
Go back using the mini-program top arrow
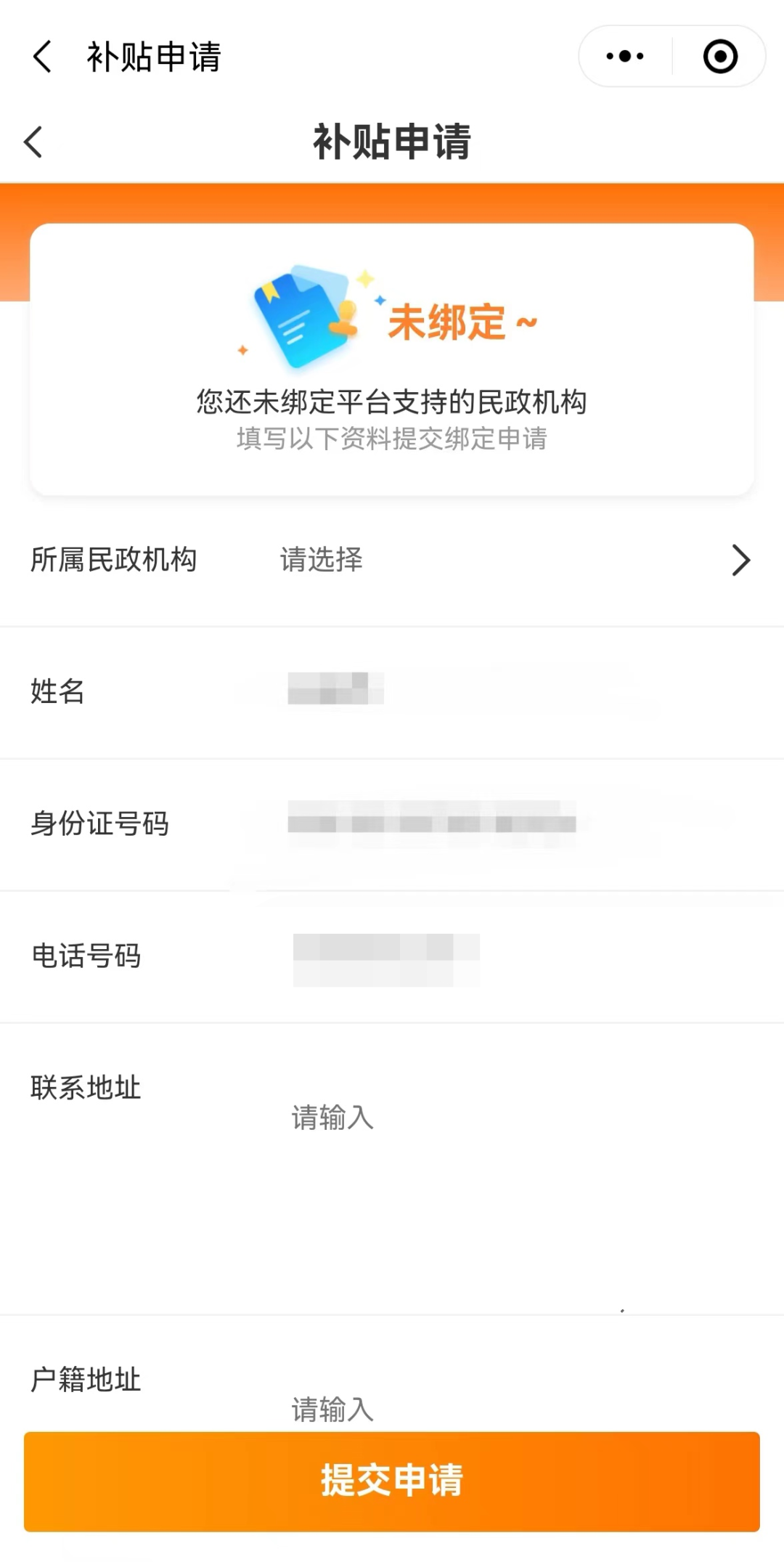43,57
